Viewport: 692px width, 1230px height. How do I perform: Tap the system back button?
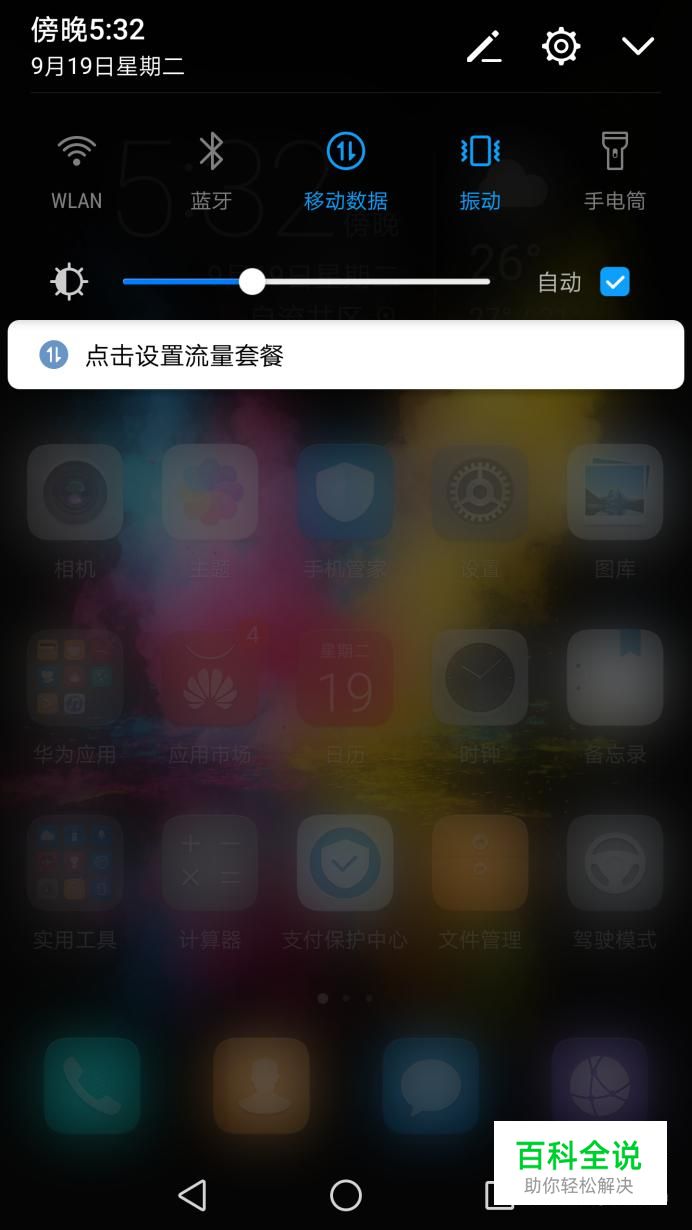point(191,1194)
